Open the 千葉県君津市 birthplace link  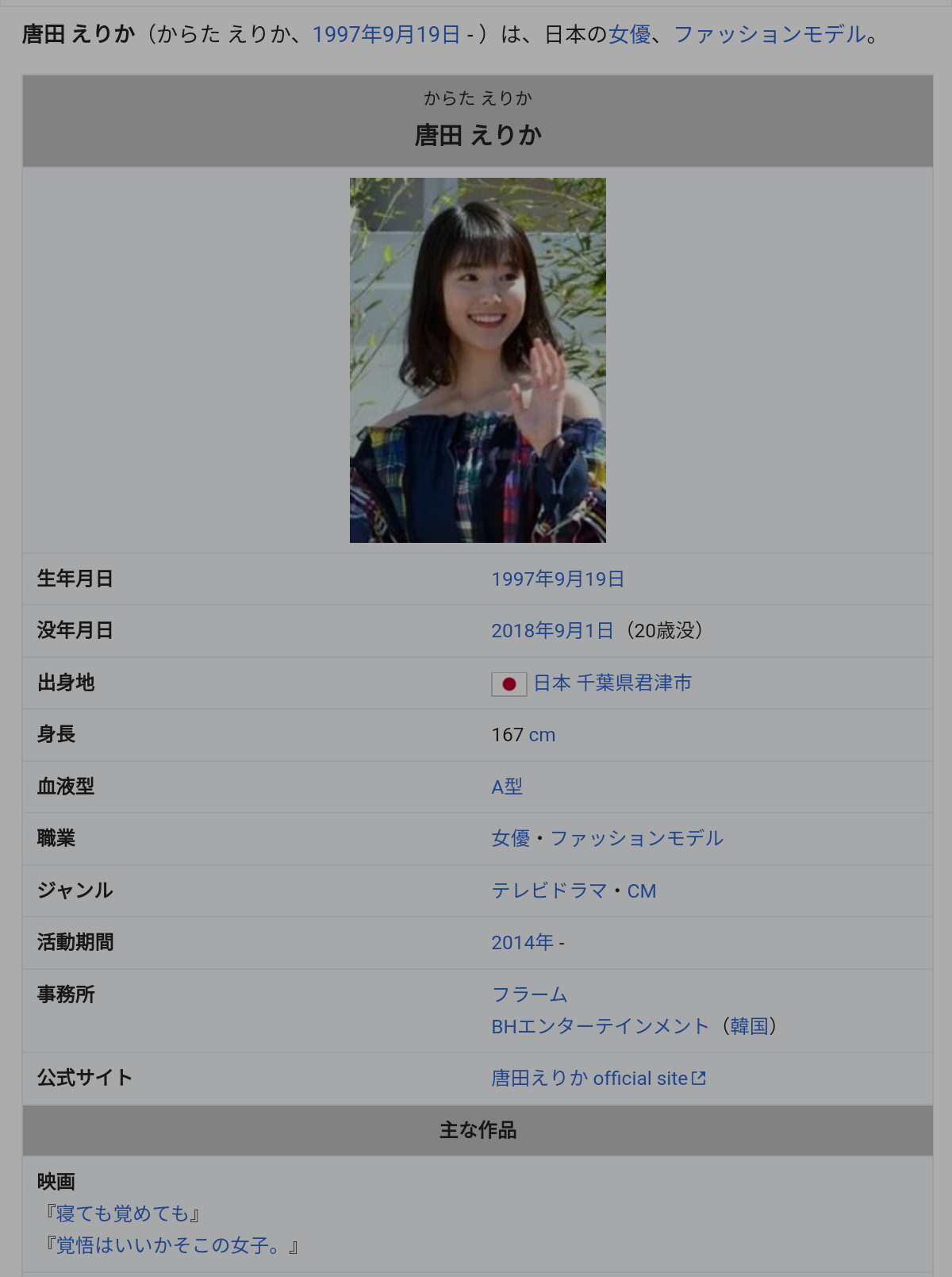pyautogui.click(x=634, y=683)
